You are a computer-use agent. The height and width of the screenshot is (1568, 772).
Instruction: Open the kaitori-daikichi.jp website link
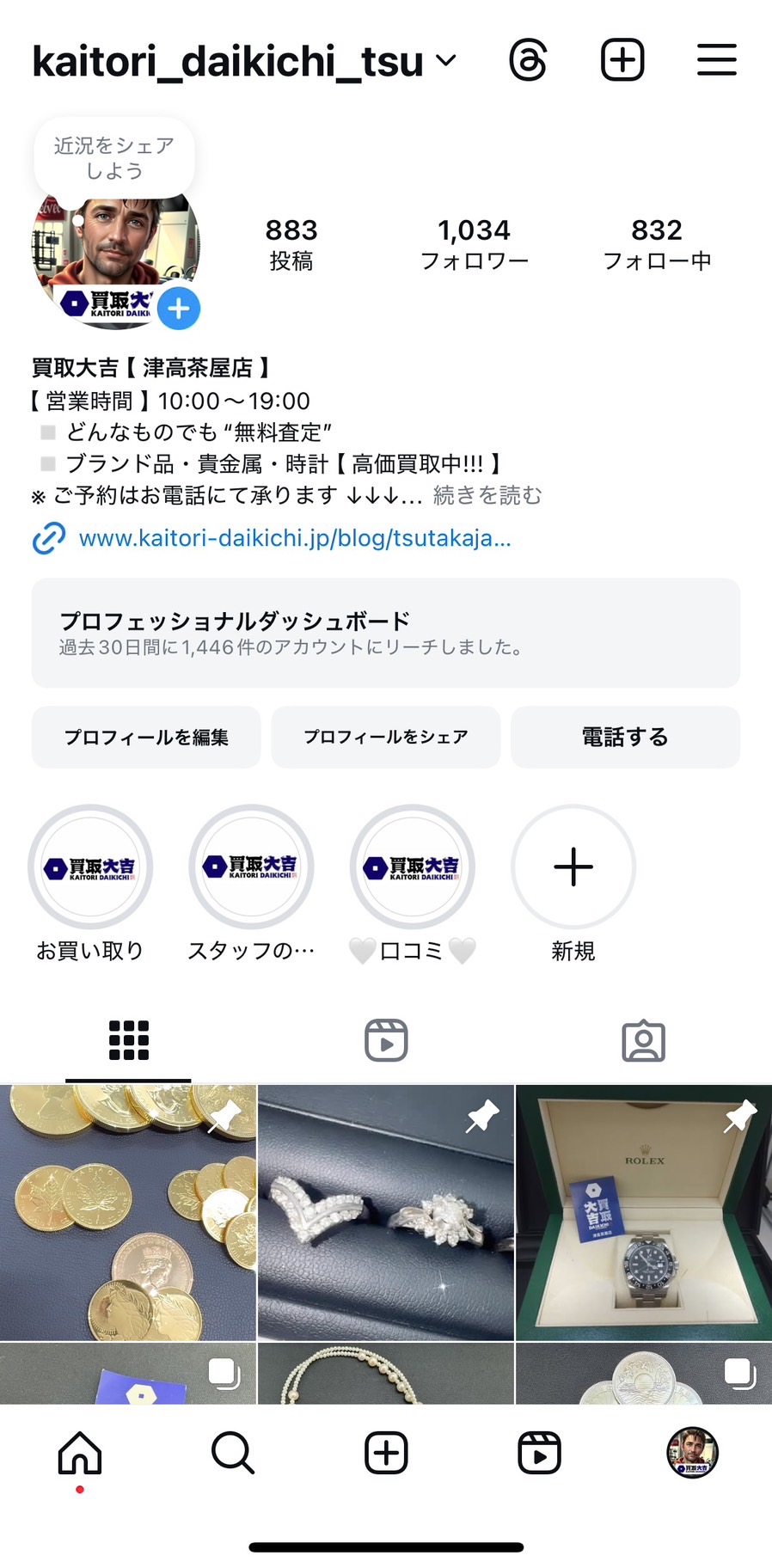pyautogui.click(x=294, y=539)
